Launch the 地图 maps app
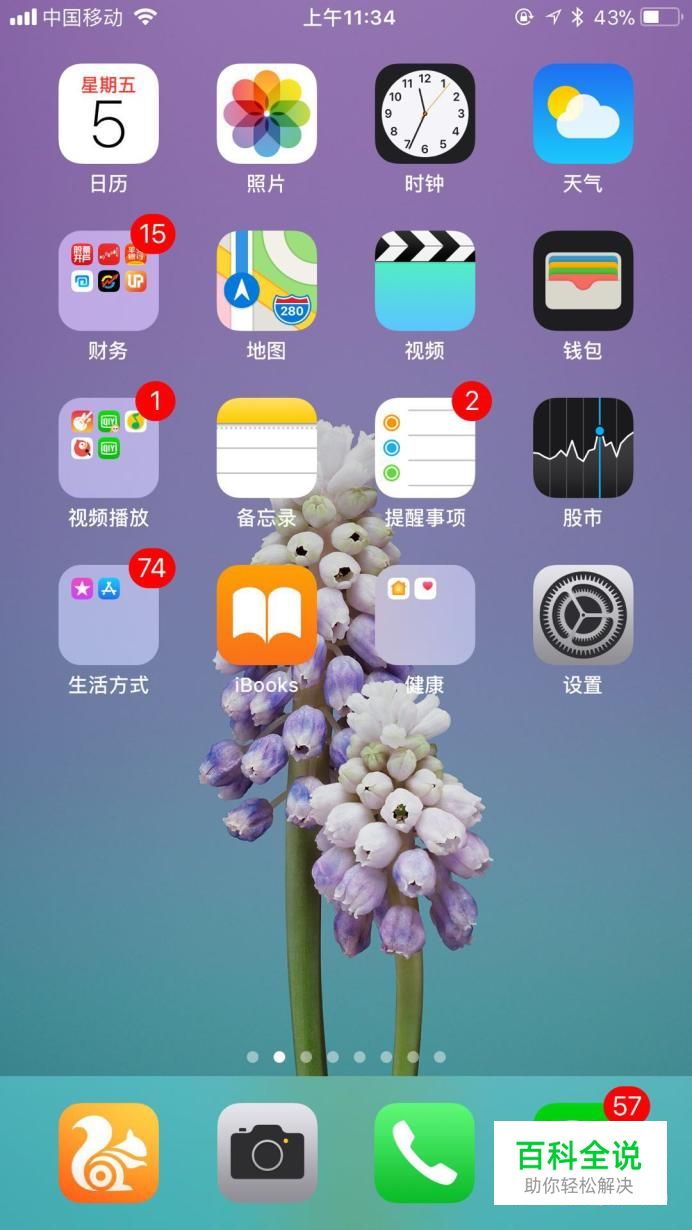692x1230 pixels. point(266,281)
